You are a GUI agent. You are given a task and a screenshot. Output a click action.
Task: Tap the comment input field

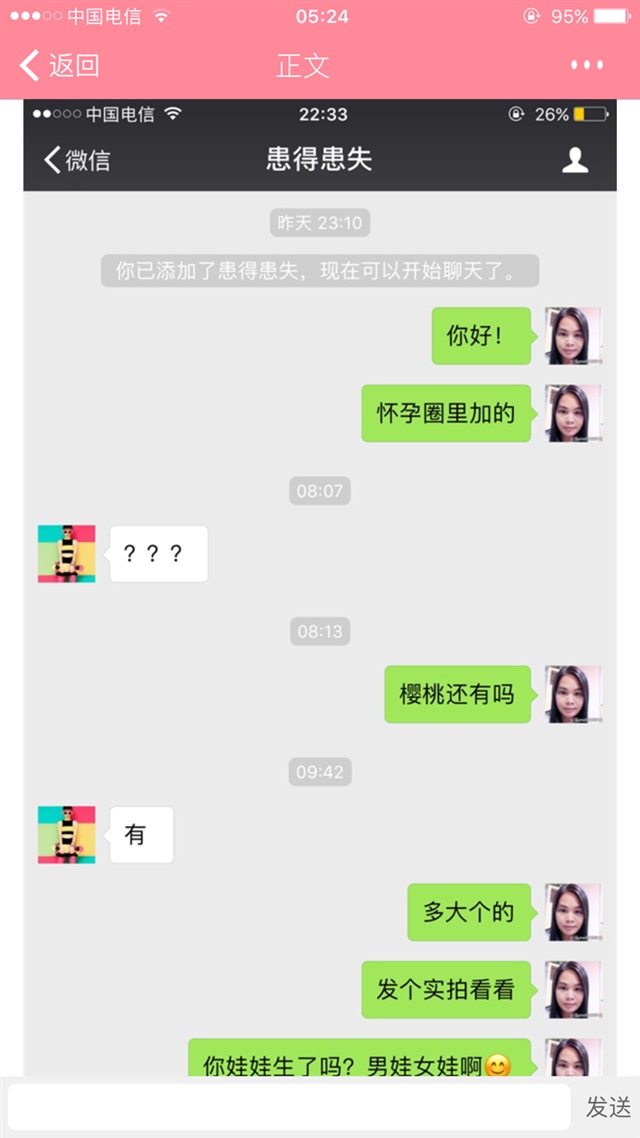(289, 1107)
